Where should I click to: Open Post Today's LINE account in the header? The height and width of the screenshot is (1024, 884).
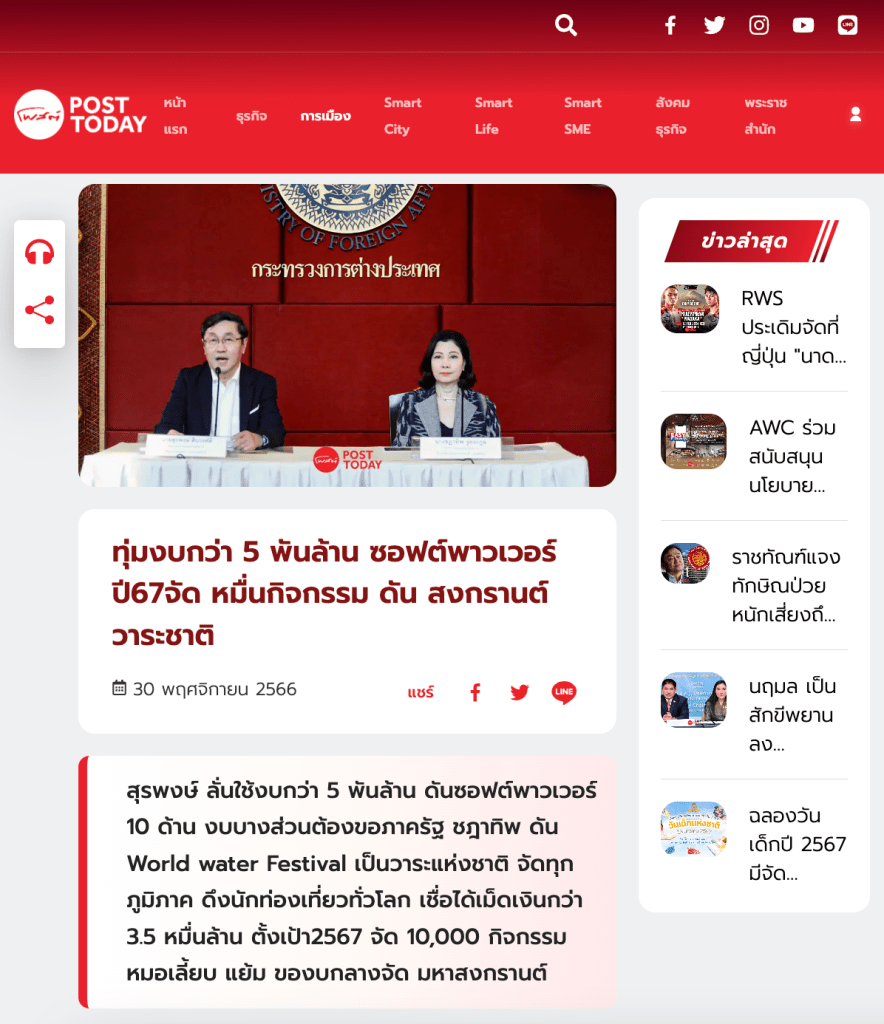[x=847, y=25]
